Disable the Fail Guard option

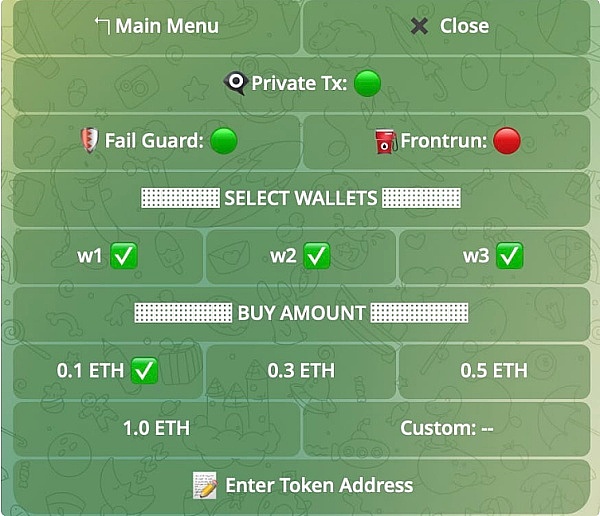tap(155, 141)
